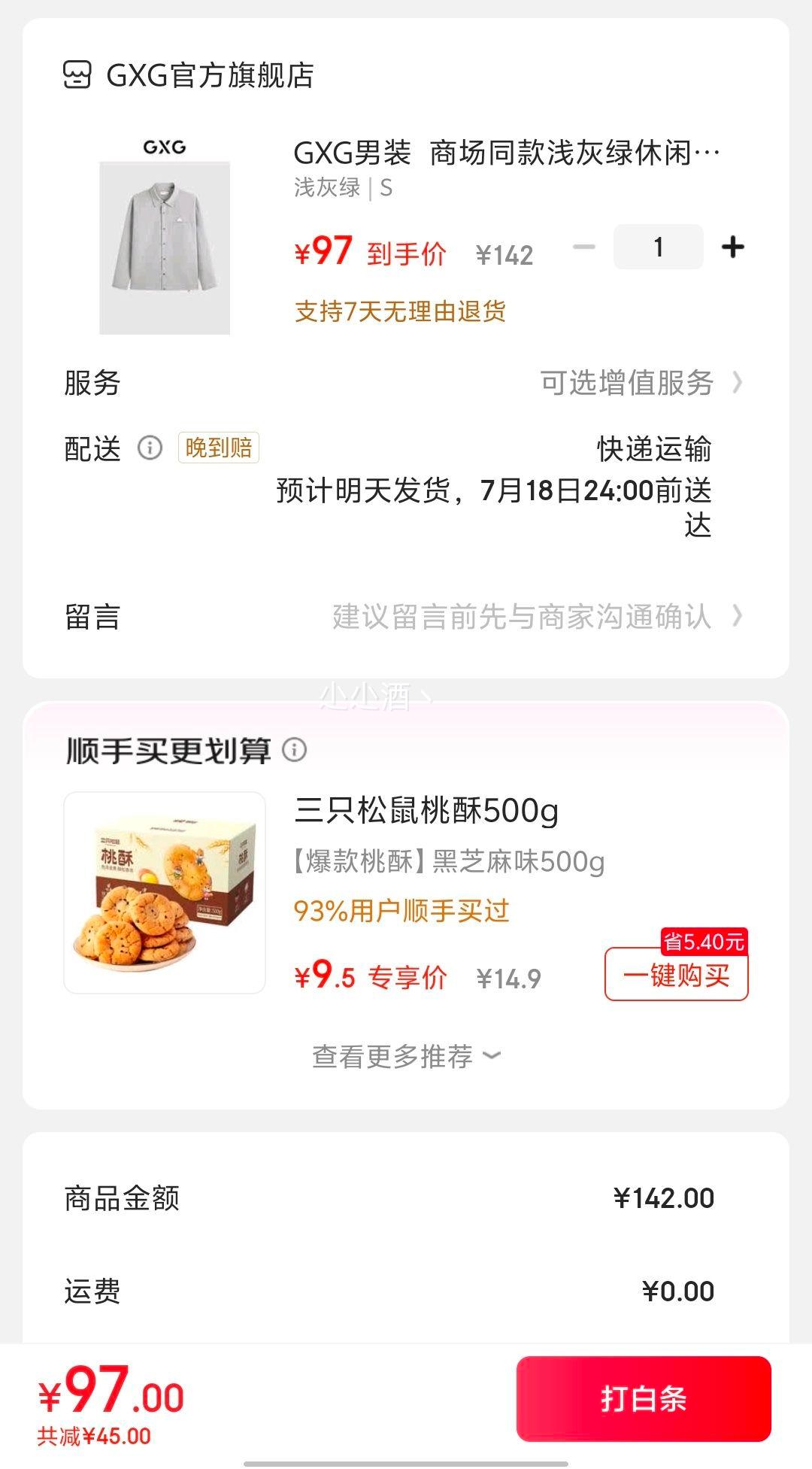Show delivery info icon next to 配送

point(150,448)
